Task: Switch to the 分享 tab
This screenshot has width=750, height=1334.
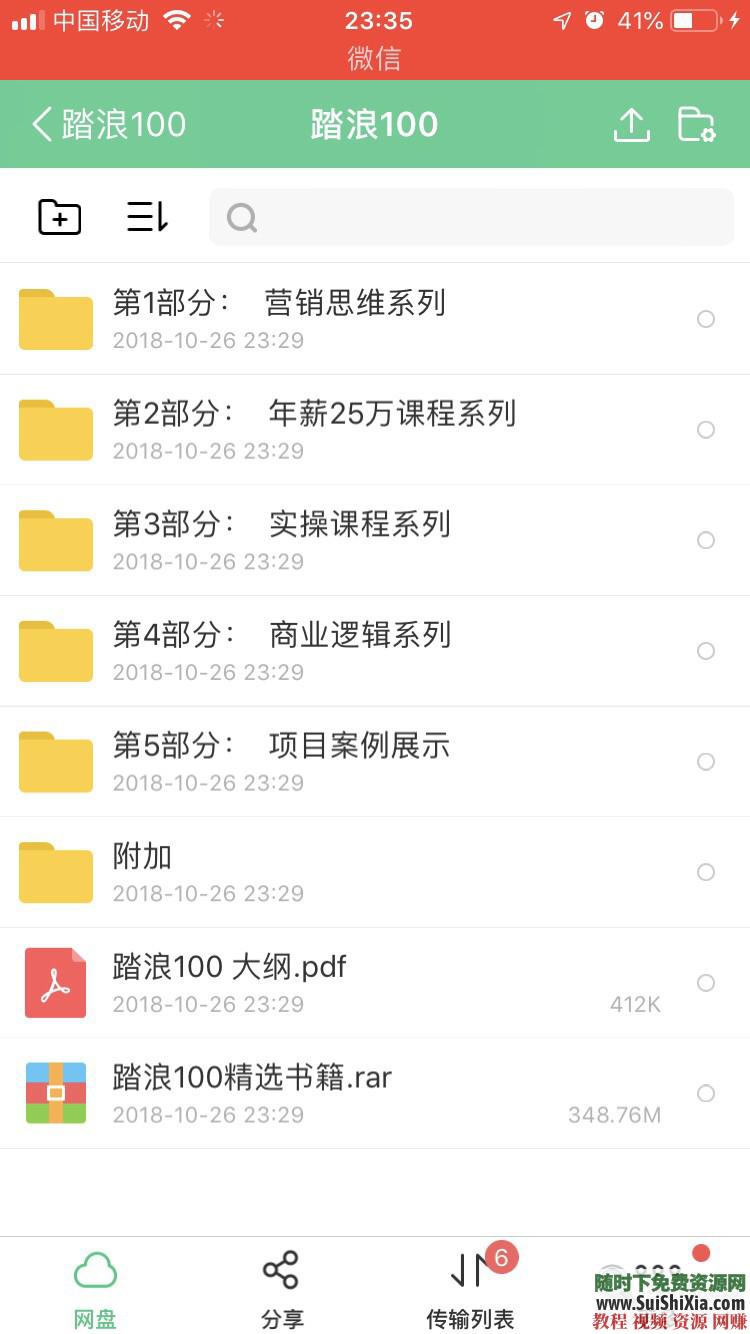Action: tap(280, 1285)
